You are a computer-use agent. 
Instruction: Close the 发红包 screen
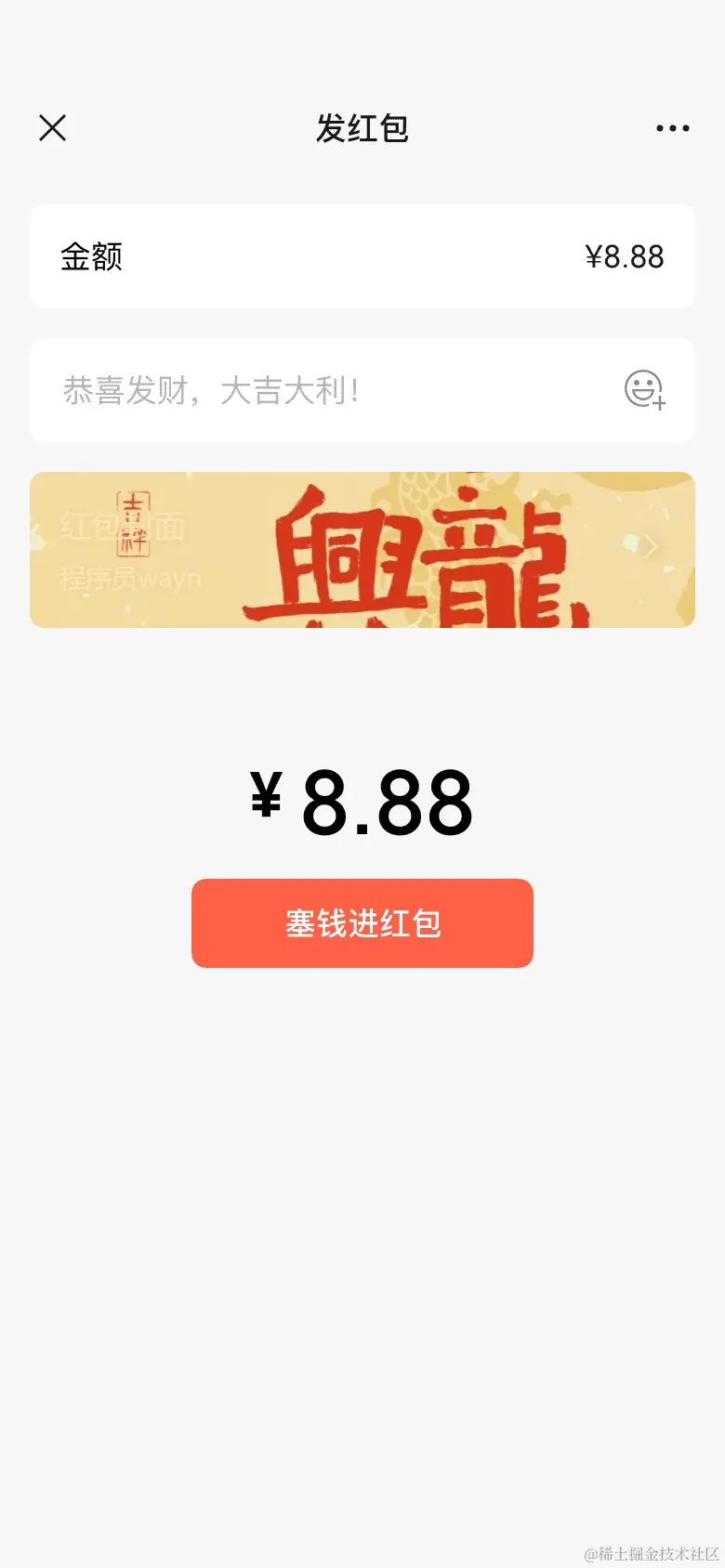coord(53,127)
